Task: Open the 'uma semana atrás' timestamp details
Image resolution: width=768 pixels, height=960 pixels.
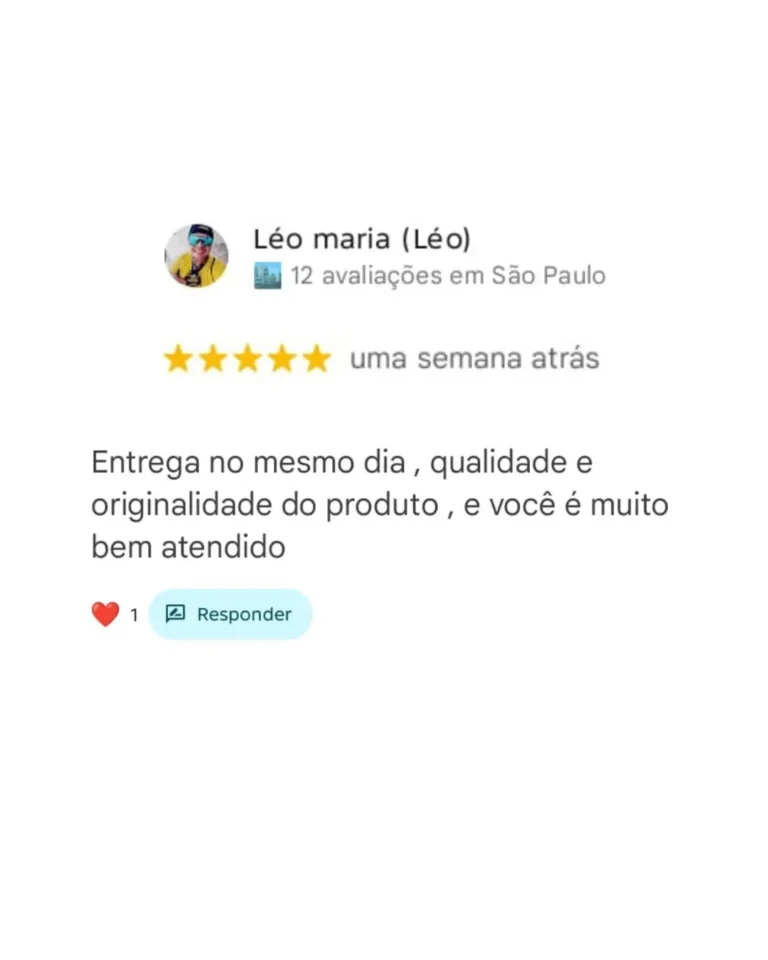Action: point(475,357)
